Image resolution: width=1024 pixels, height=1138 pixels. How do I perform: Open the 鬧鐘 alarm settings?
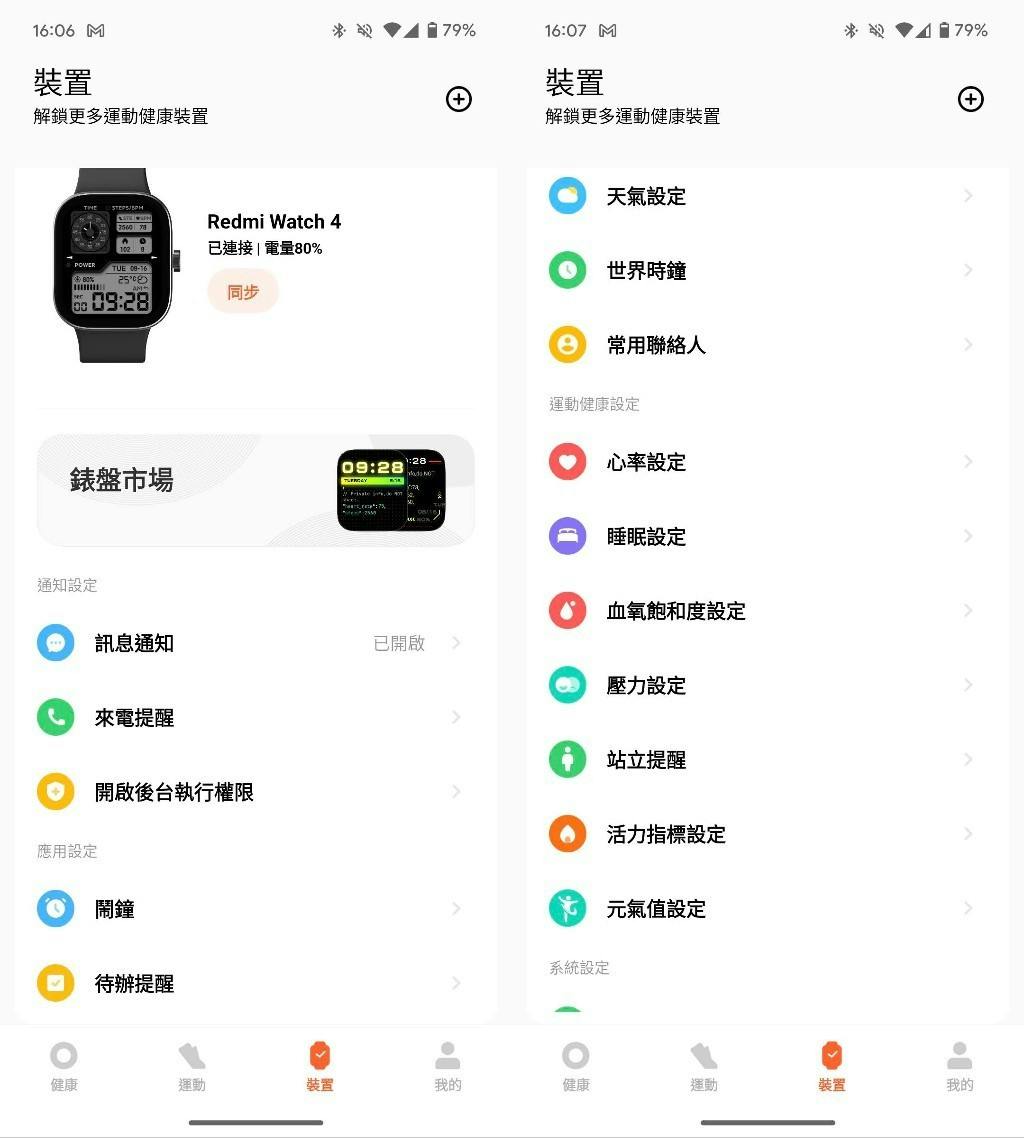pos(256,909)
